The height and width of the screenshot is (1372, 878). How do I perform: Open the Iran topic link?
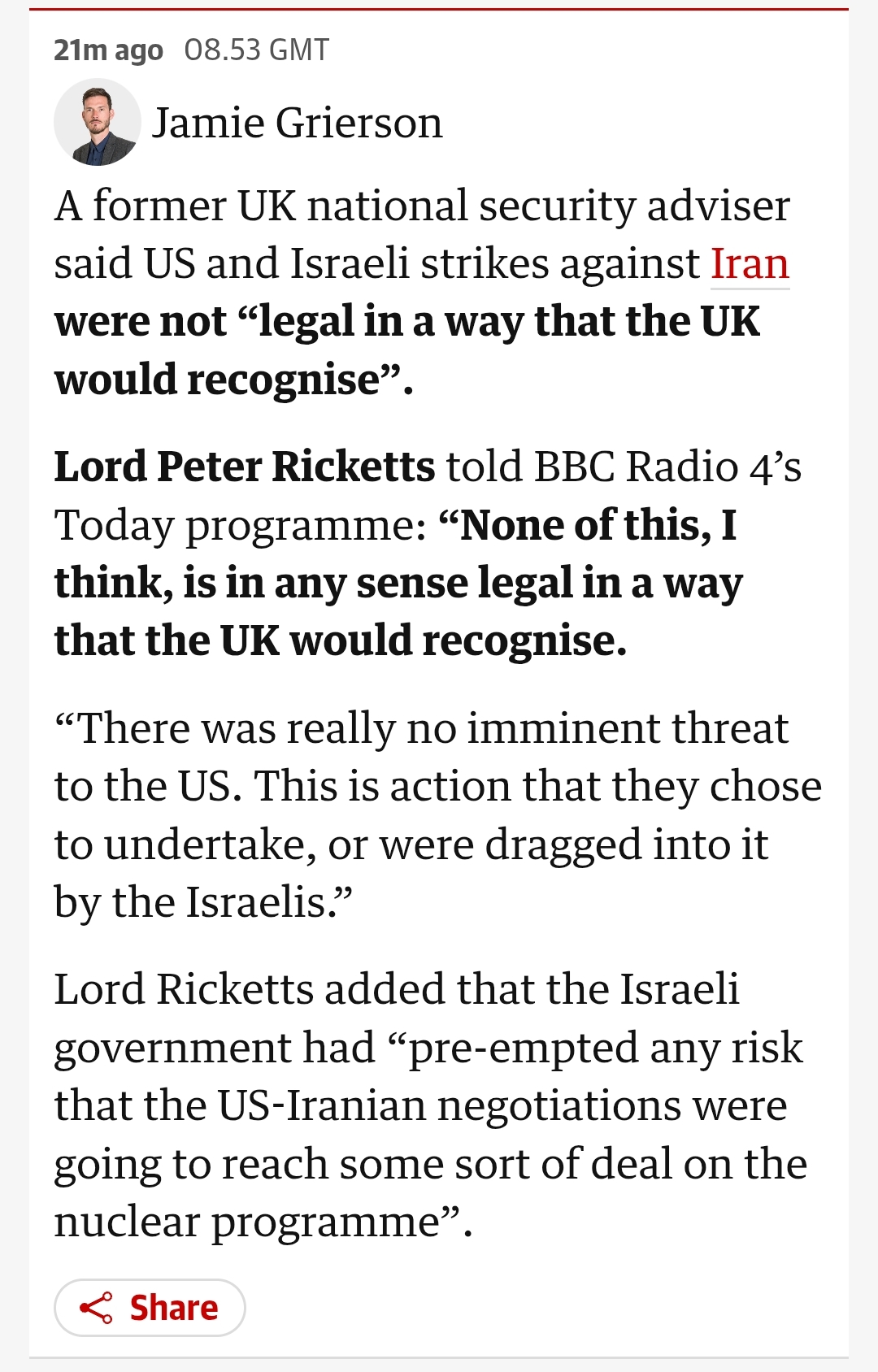point(750,264)
